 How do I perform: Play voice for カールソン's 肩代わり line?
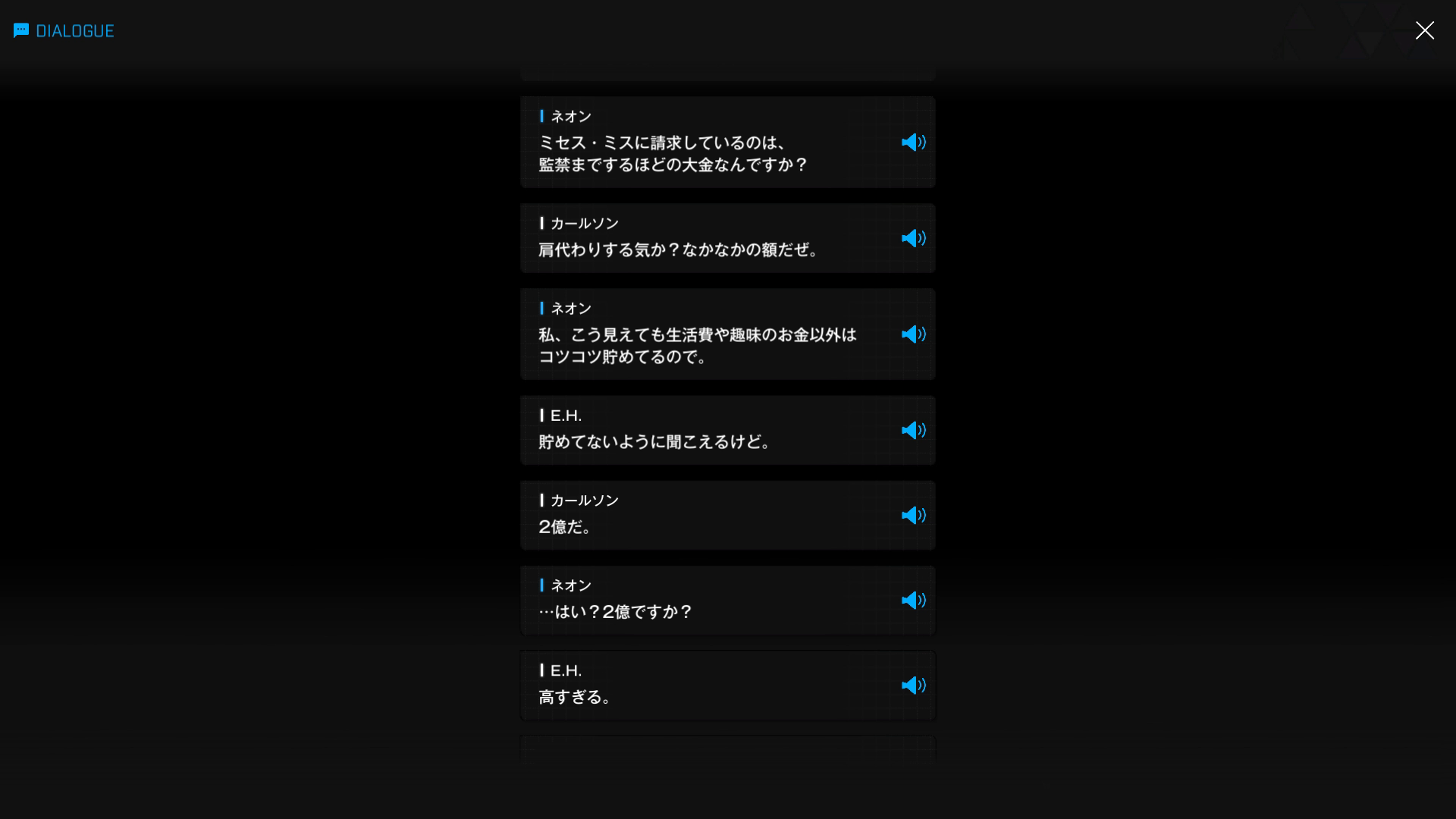tap(913, 238)
